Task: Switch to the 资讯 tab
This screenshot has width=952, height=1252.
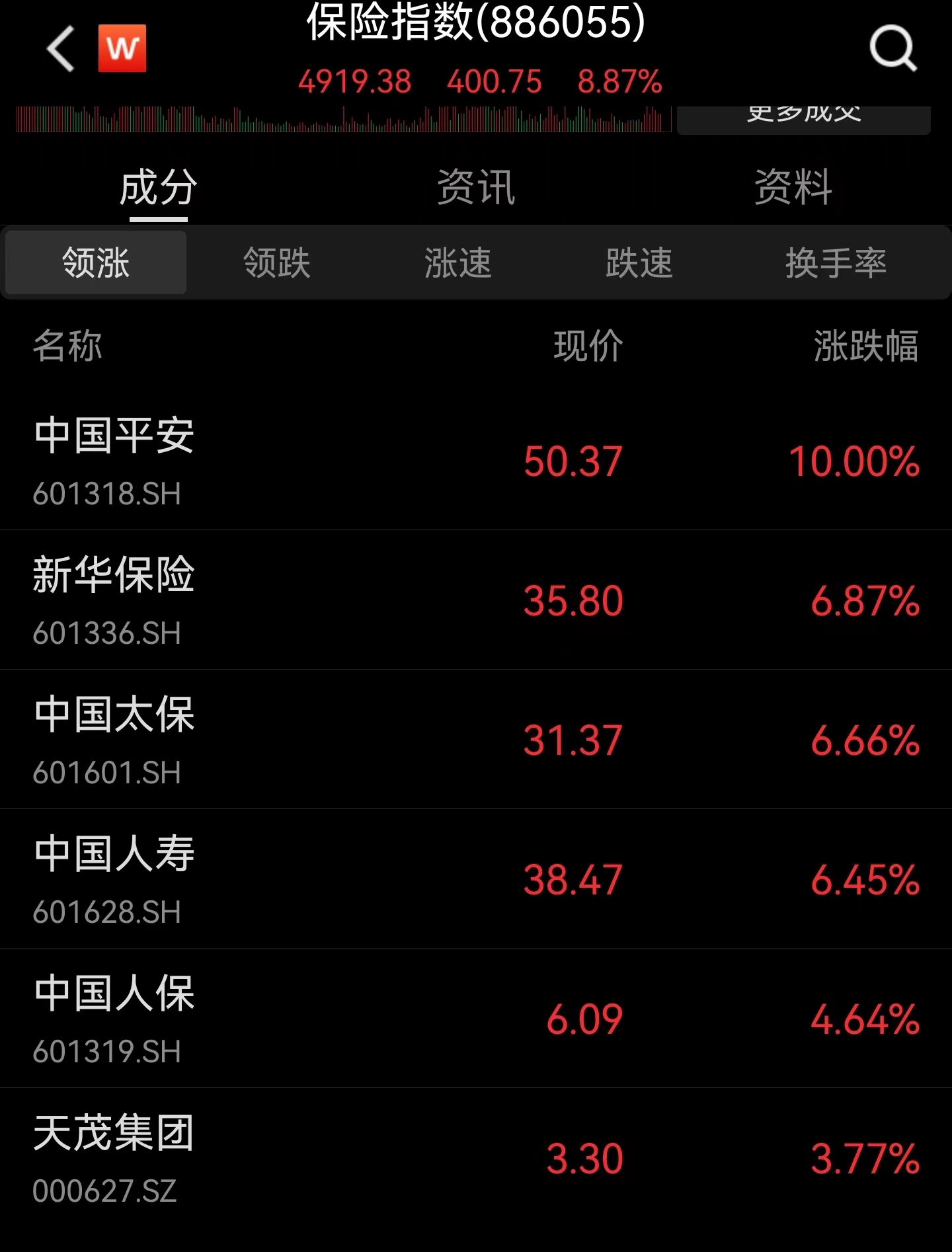Action: click(x=476, y=187)
